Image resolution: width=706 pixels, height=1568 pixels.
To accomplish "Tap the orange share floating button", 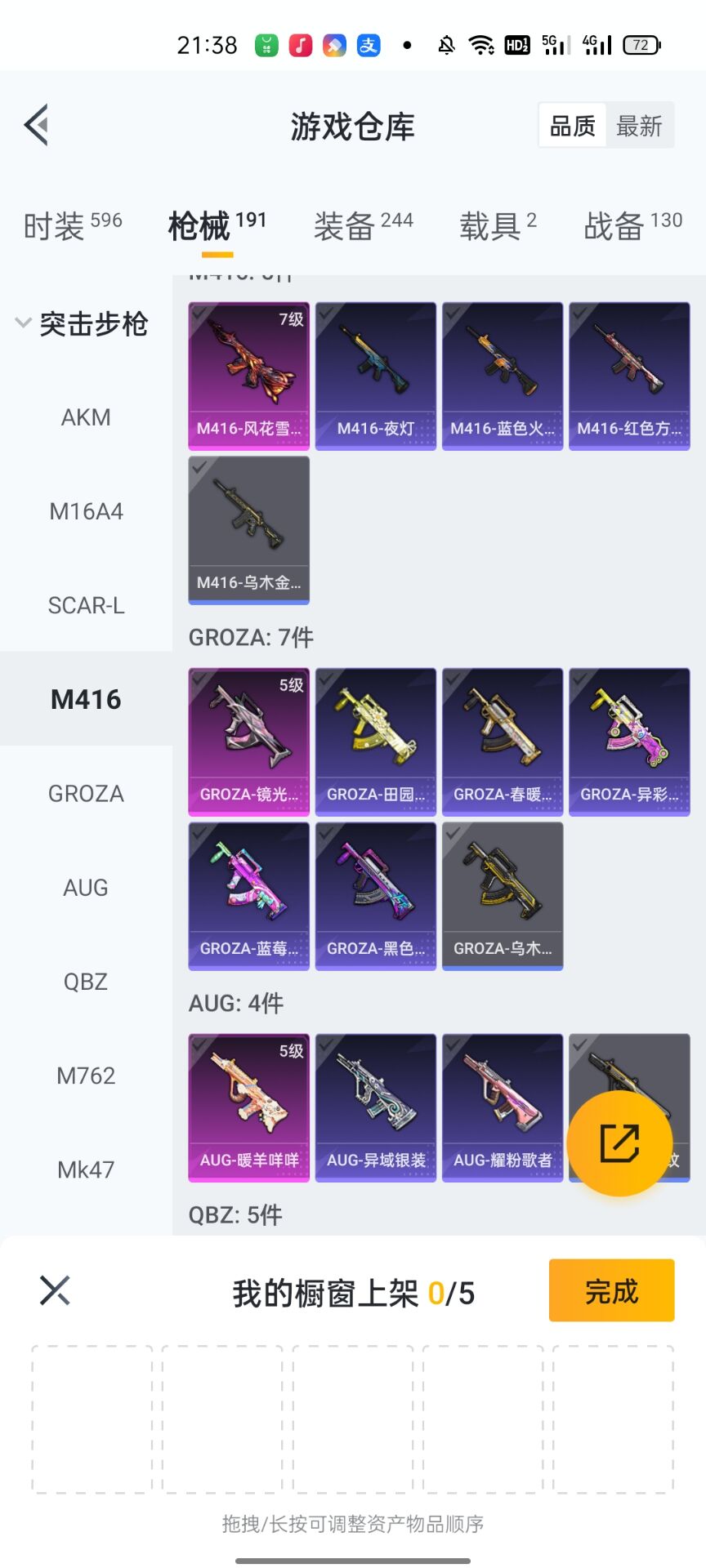I will (x=619, y=1143).
